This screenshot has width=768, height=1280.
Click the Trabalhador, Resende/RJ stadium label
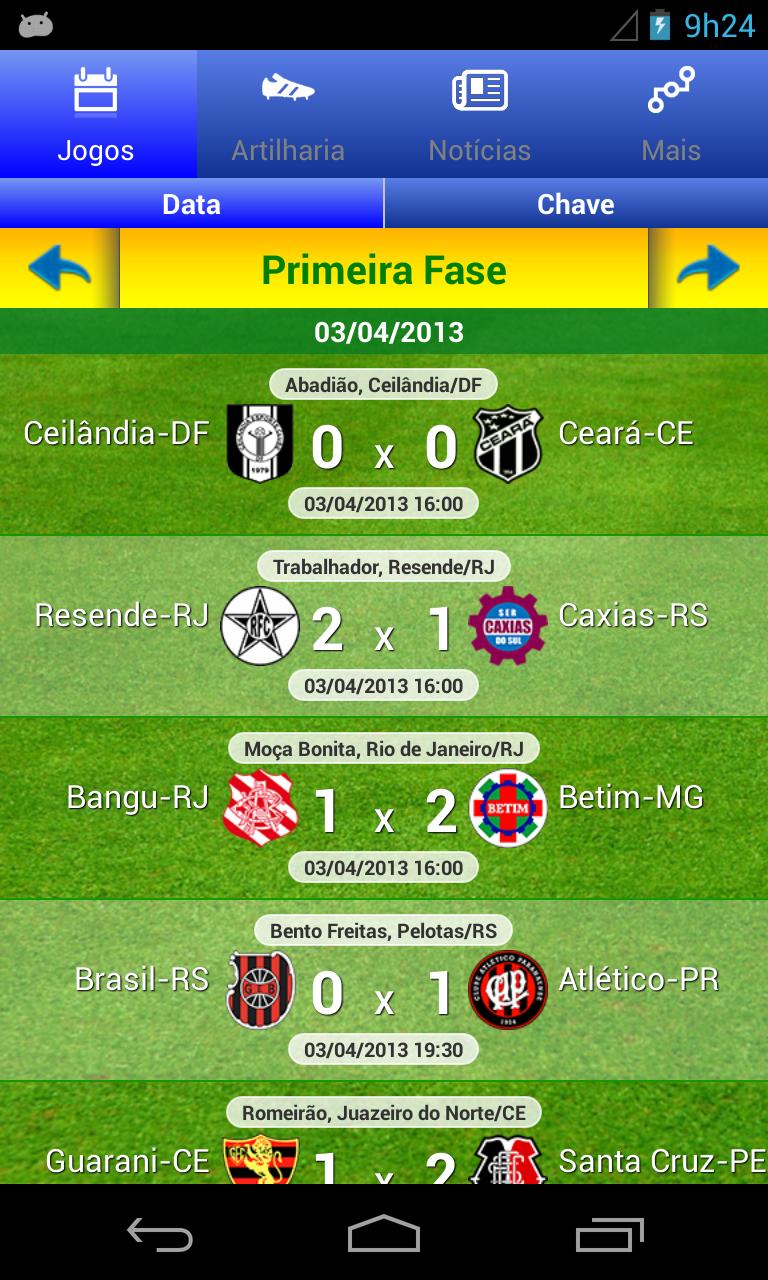point(383,565)
